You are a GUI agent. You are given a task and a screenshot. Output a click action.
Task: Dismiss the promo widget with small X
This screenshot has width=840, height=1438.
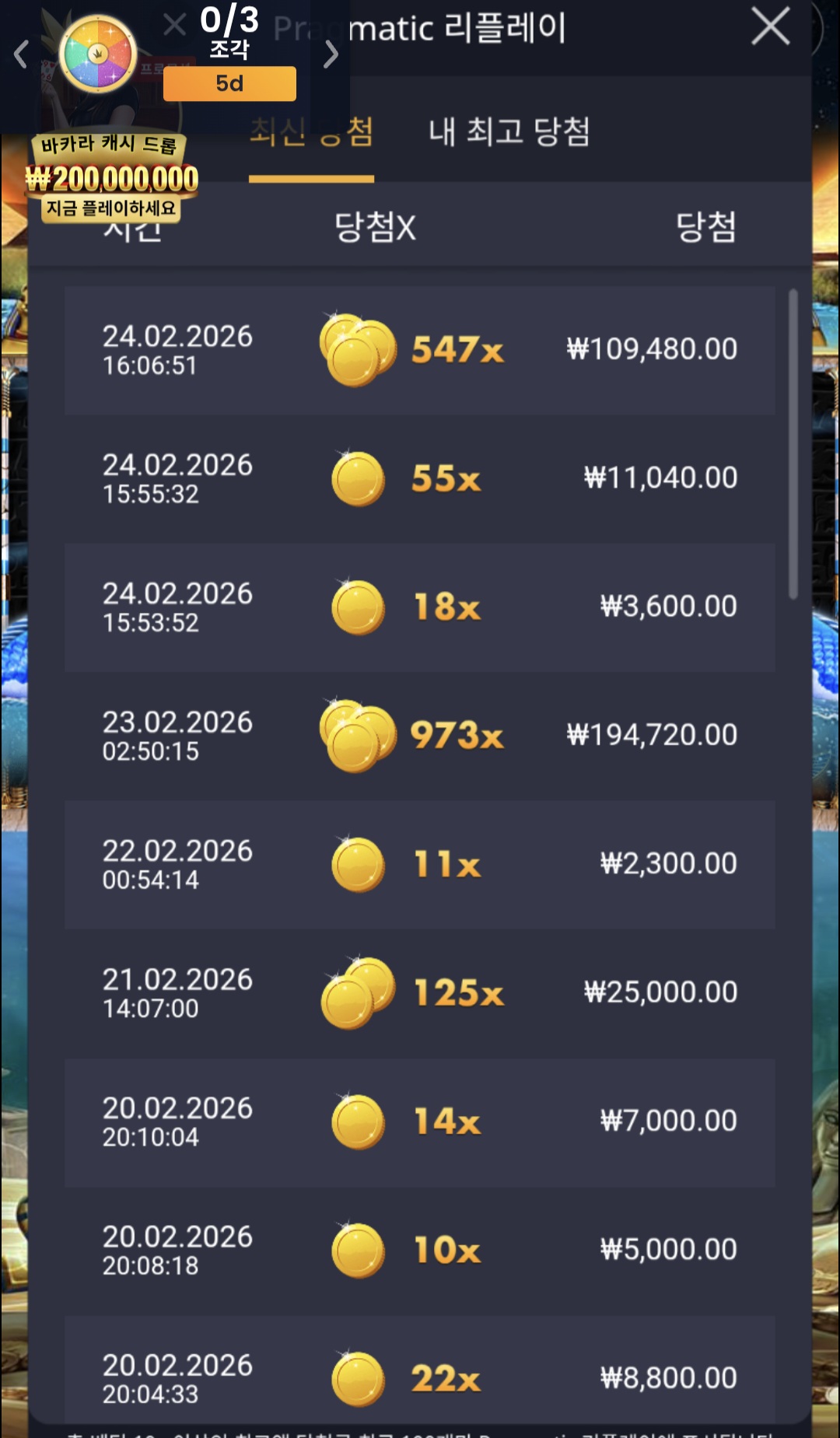[175, 25]
